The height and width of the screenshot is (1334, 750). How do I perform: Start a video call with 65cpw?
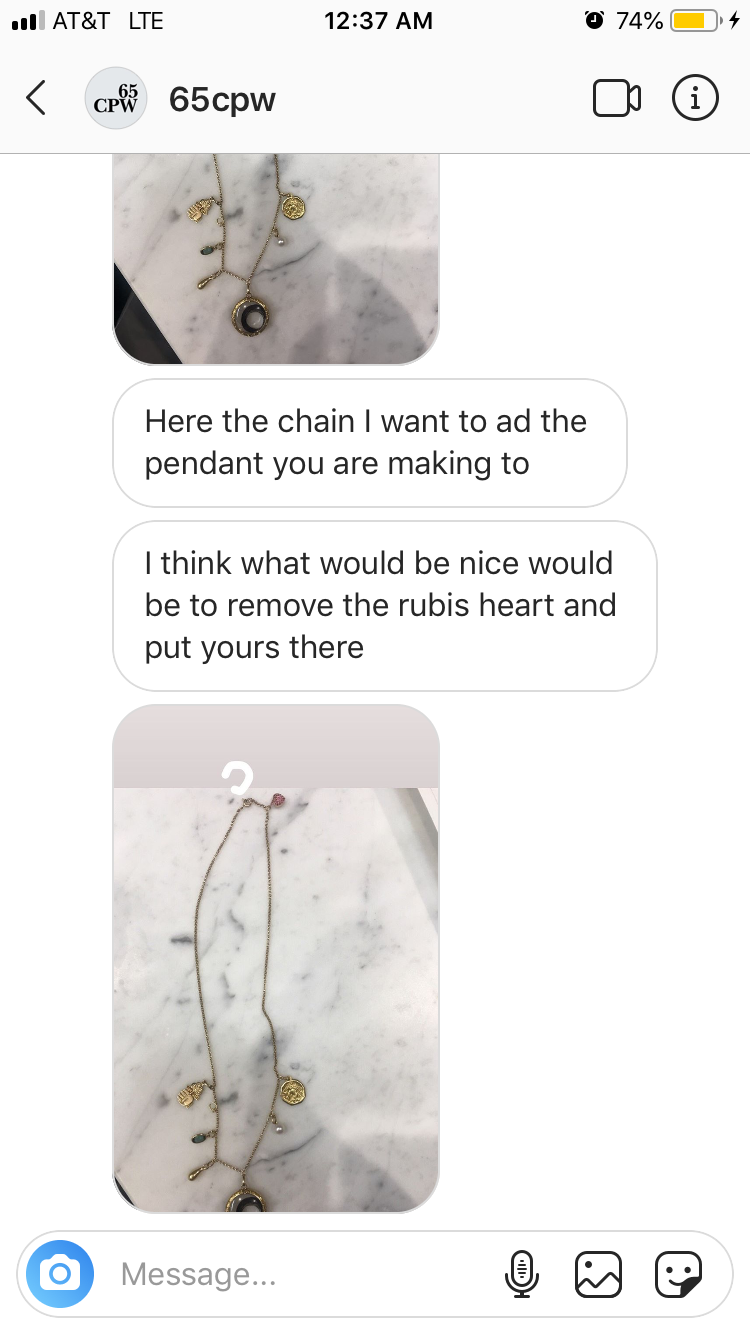pyautogui.click(x=617, y=98)
